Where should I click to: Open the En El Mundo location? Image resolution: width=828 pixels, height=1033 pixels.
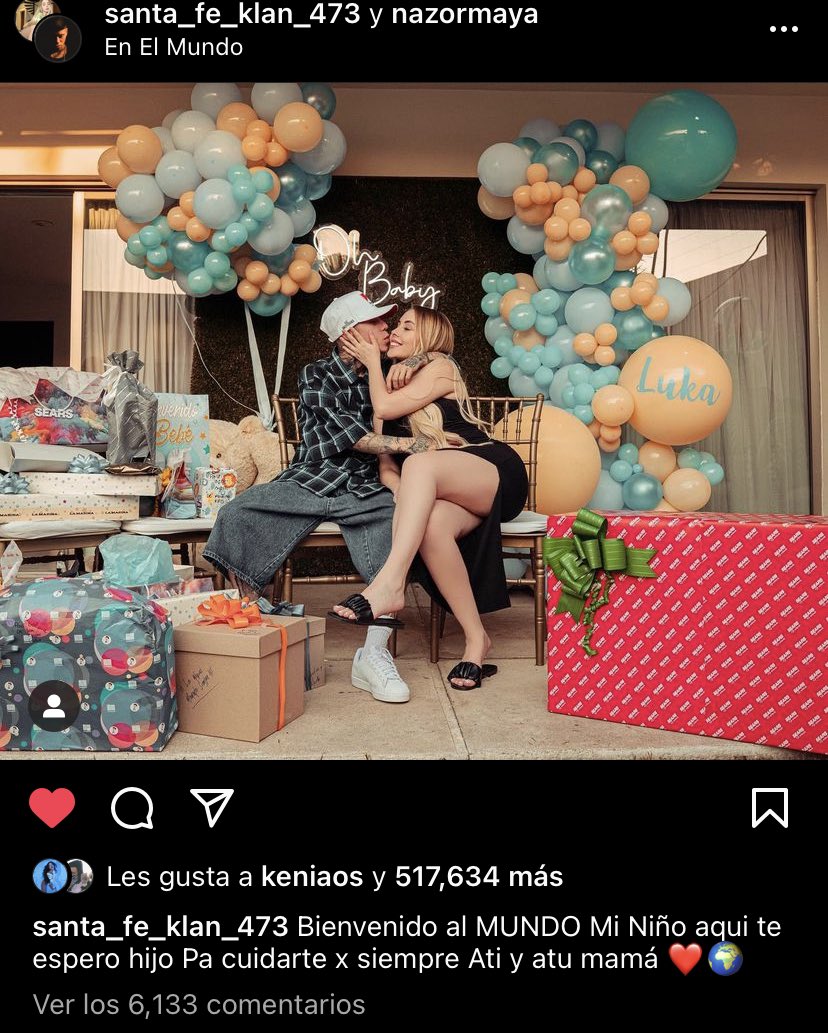[x=173, y=47]
